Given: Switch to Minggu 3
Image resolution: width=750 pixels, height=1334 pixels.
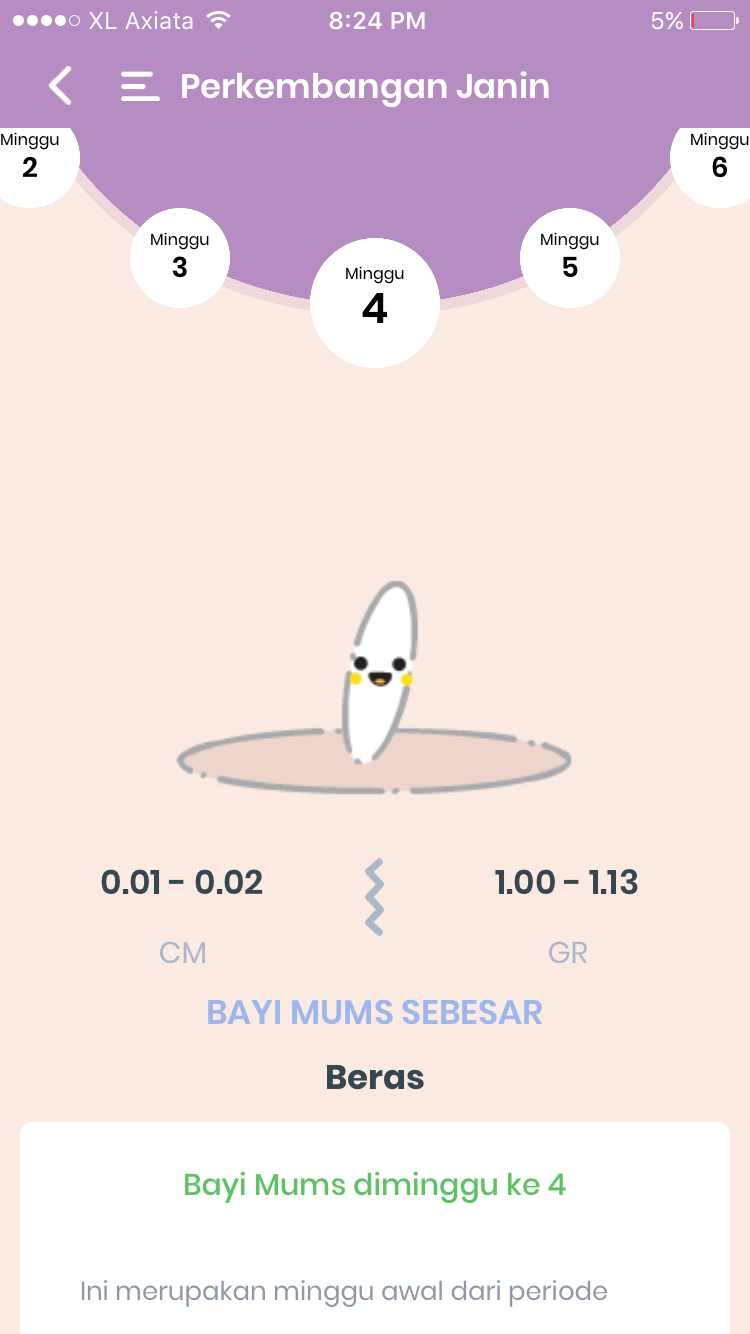Looking at the screenshot, I should point(180,257).
